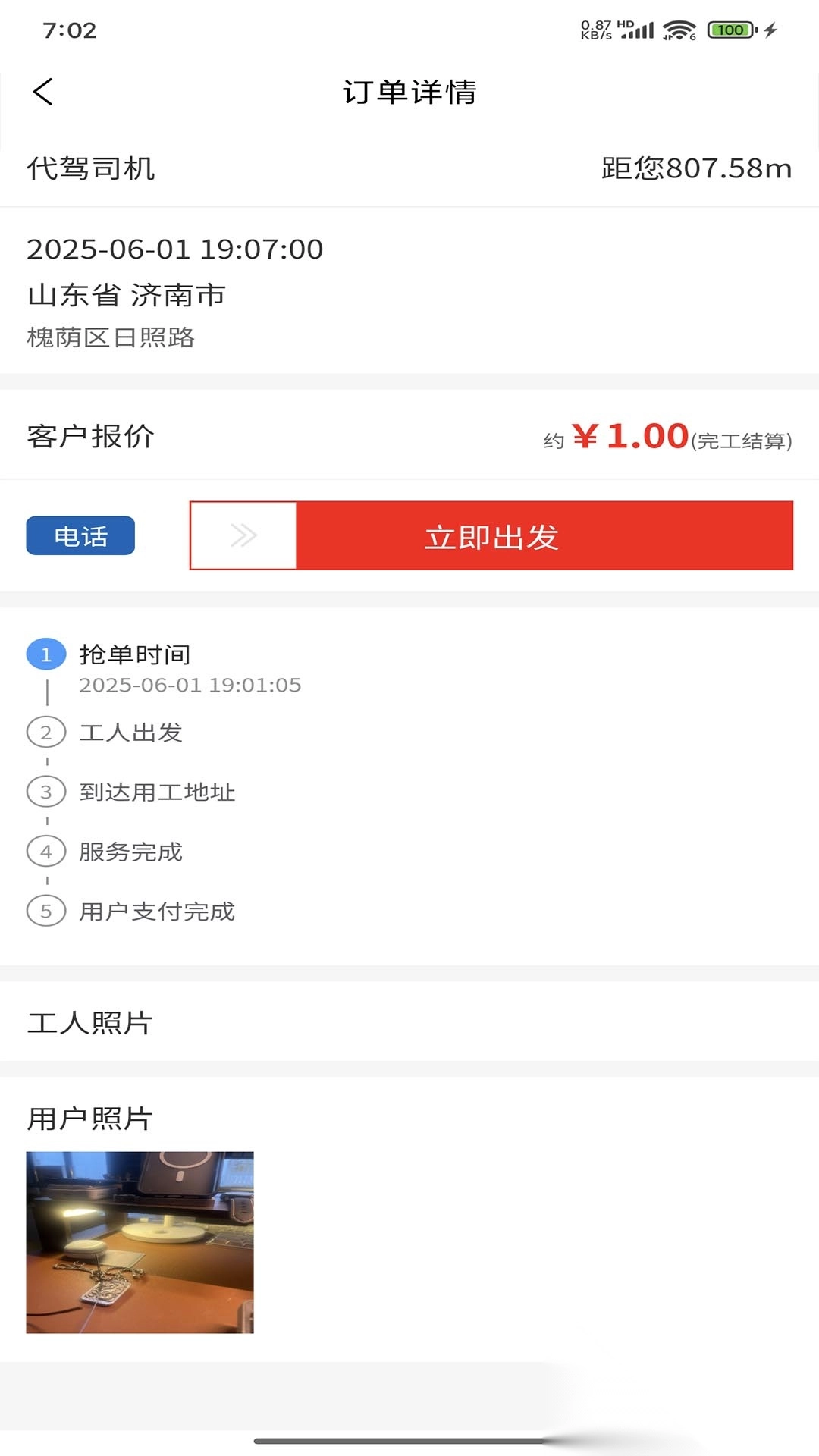
Task: Open the 订单详情 title bar
Action: tap(409, 92)
